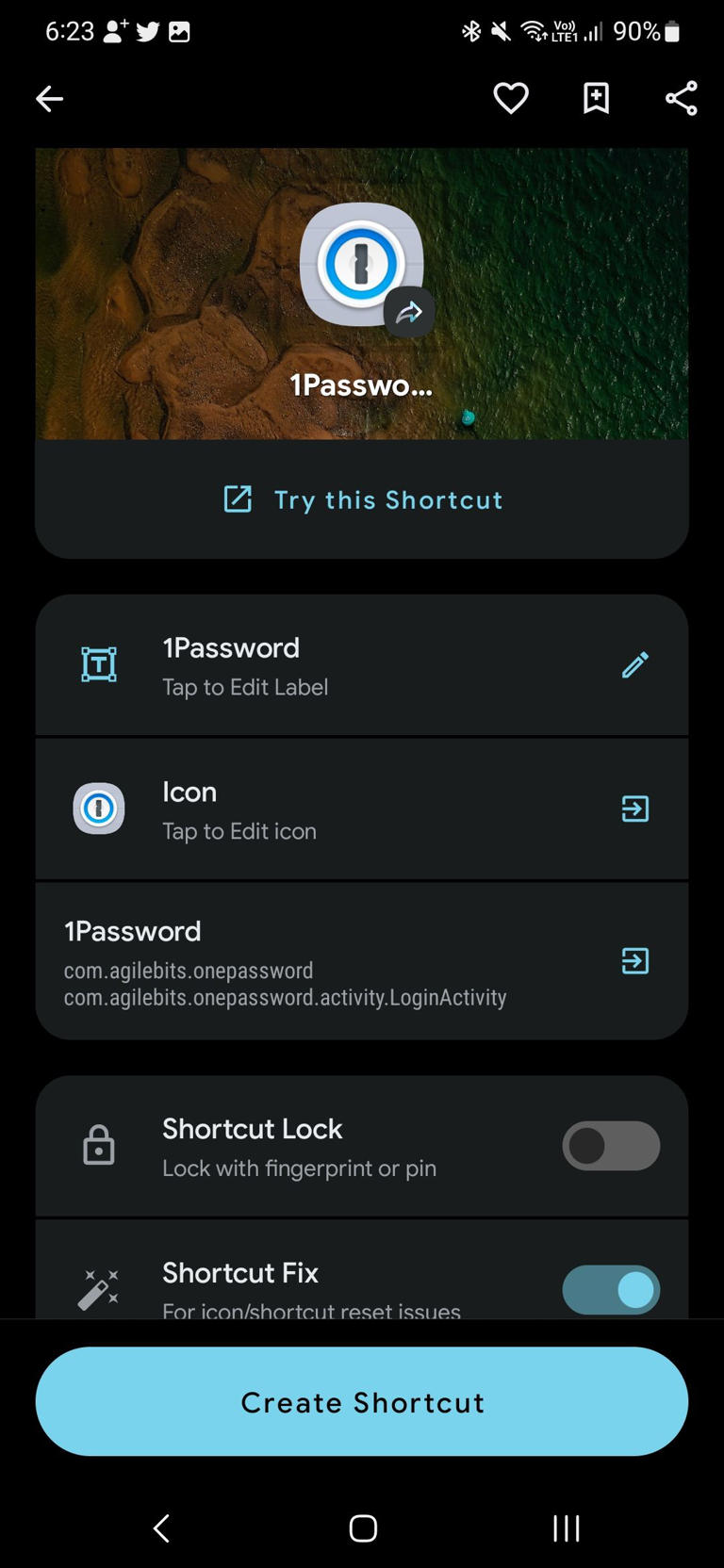This screenshot has width=724, height=1568.
Task: Share this shortcut using the share icon
Action: (681, 98)
